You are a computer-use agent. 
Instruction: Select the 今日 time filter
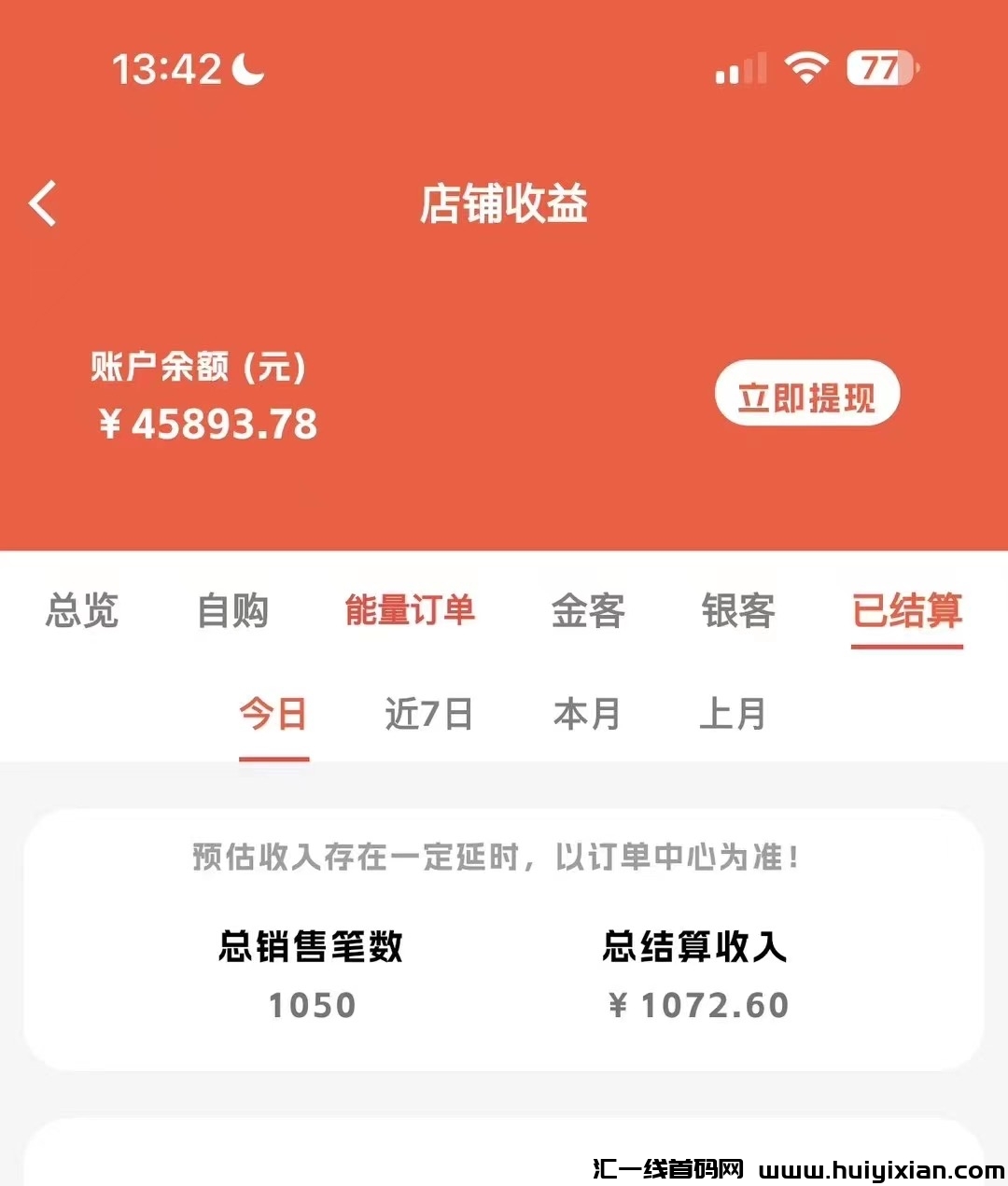273,714
